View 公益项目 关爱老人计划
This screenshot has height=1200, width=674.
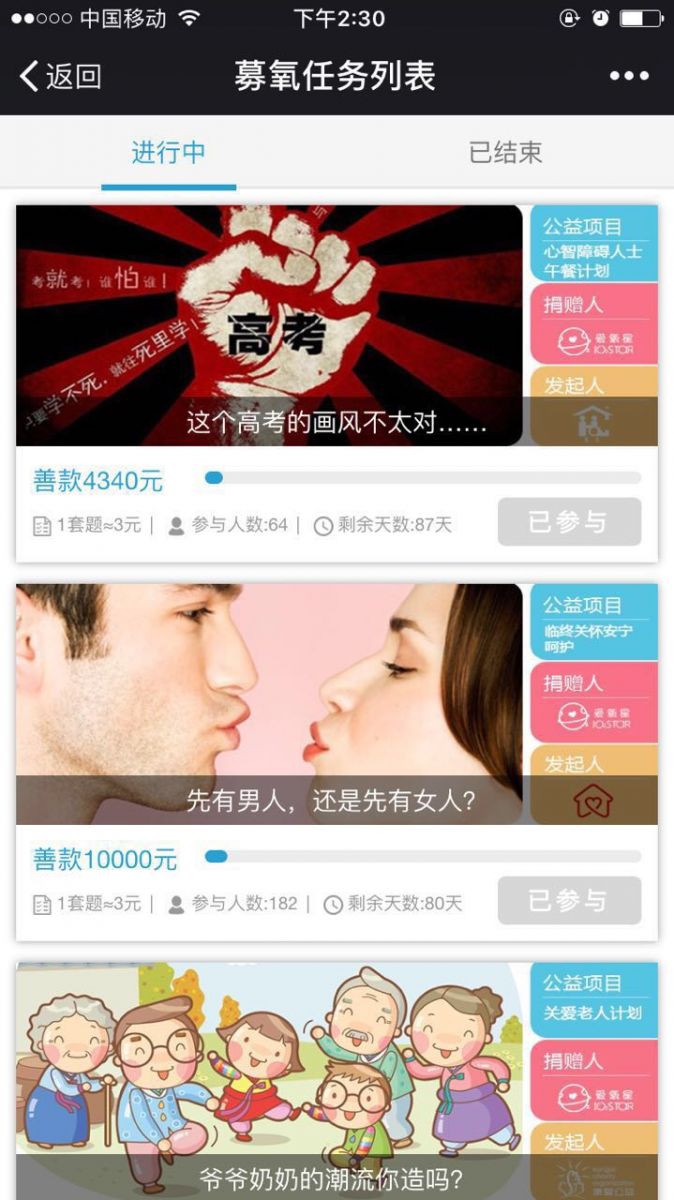tap(593, 998)
